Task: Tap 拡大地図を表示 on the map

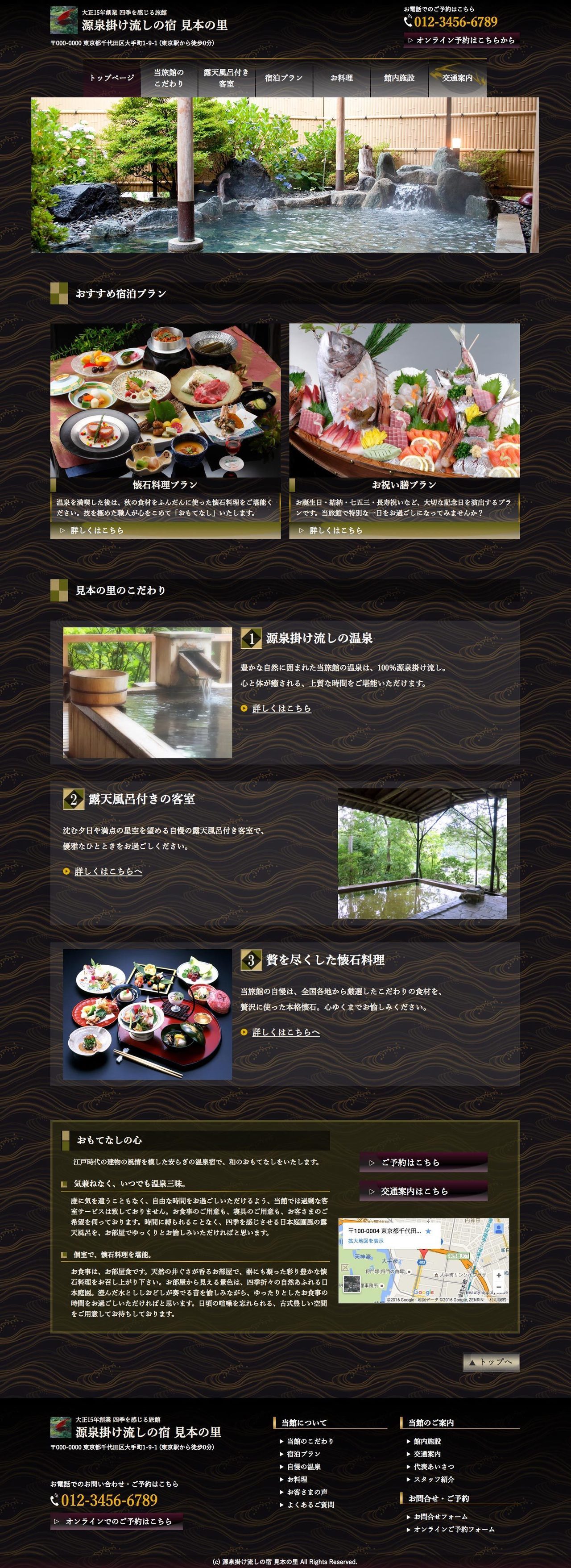Action: coord(365,1241)
